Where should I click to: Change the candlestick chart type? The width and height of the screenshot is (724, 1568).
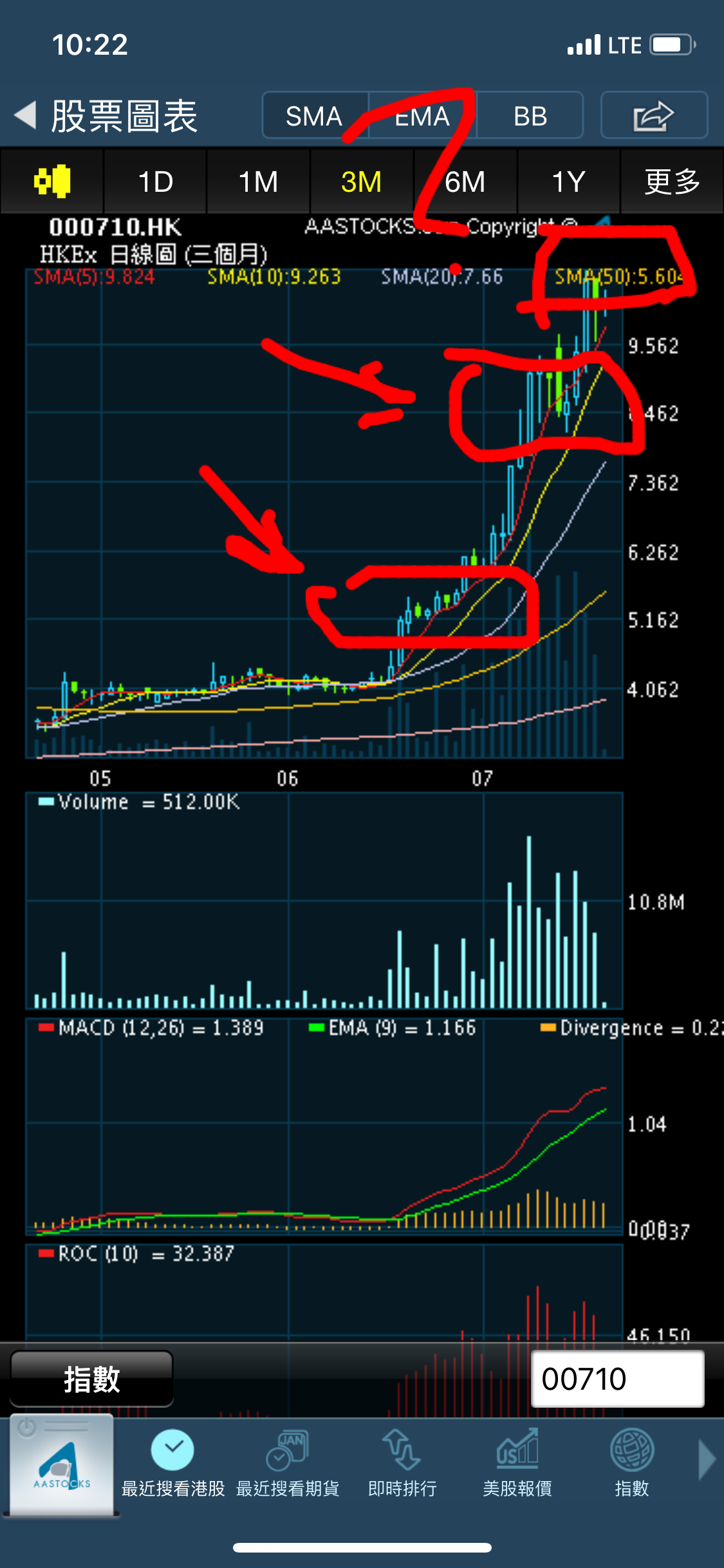click(52, 182)
